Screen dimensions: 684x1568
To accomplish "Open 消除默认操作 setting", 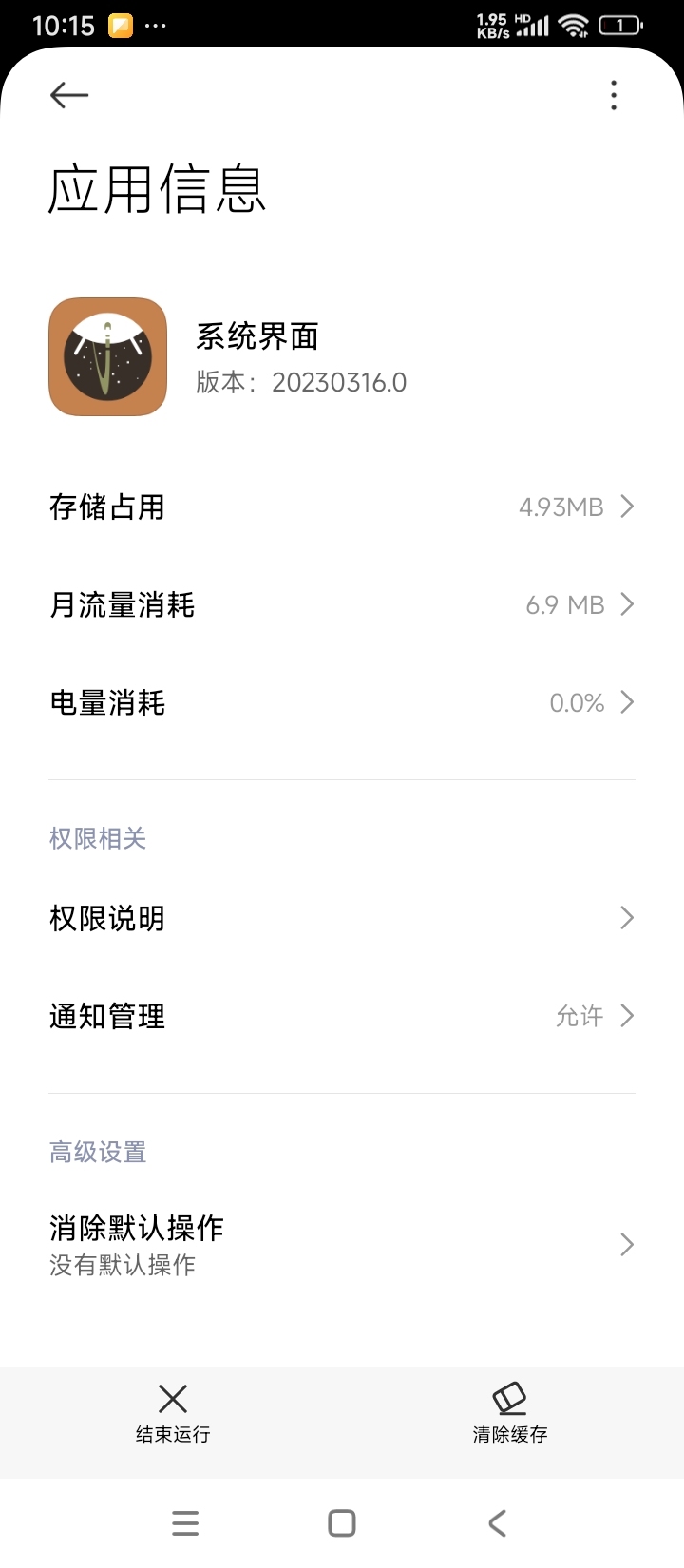I will tap(342, 1244).
